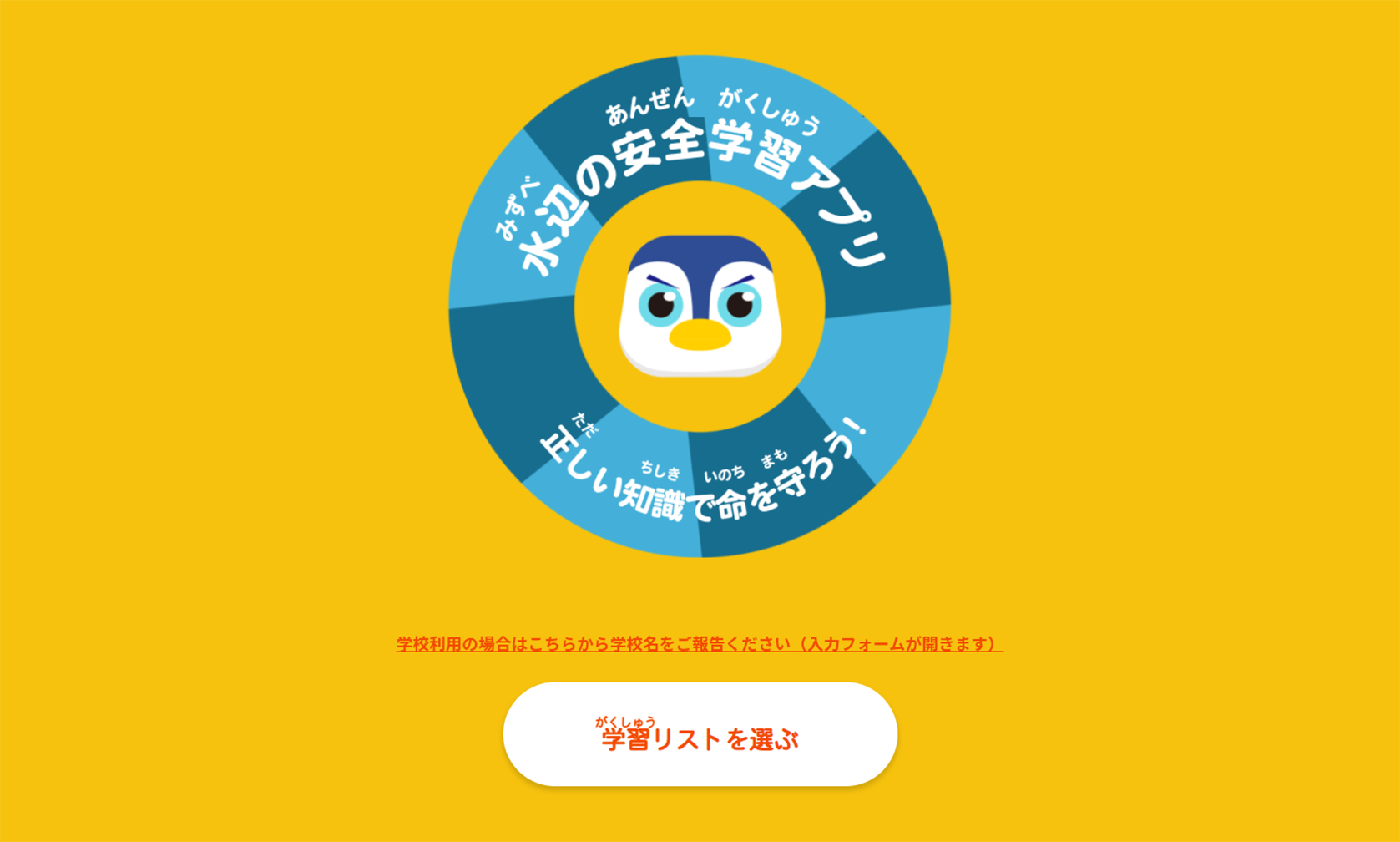Open the school name report form link

click(x=700, y=644)
